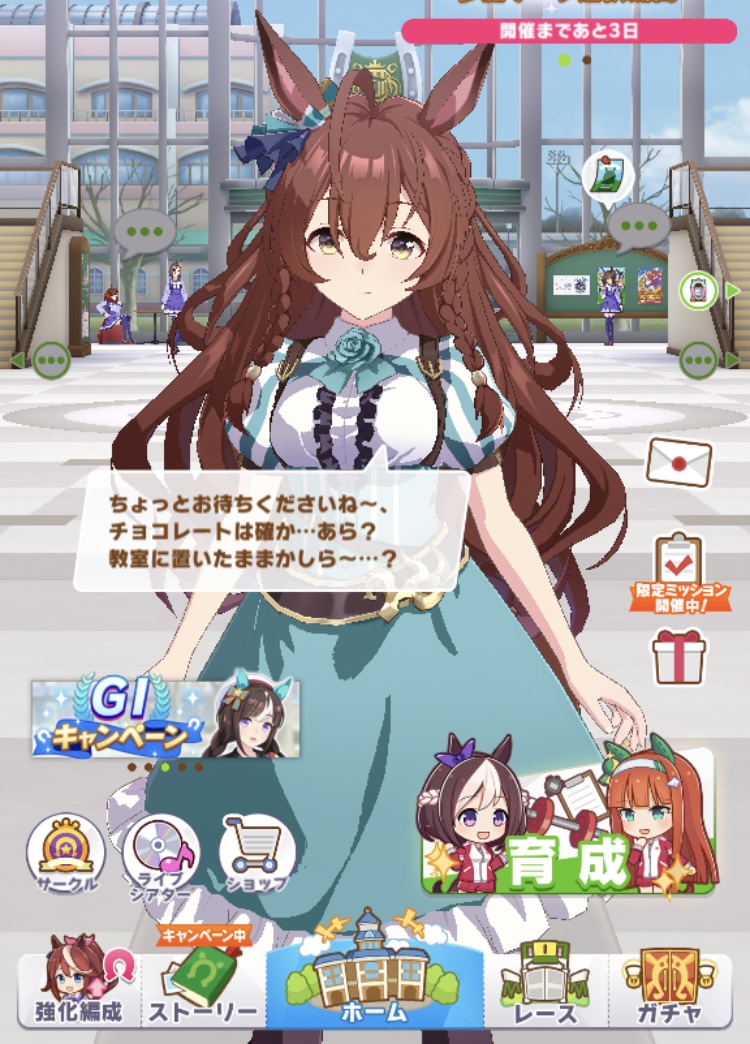This screenshot has width=750, height=1044.
Task: Open the mail envelope
Action: pos(679,463)
